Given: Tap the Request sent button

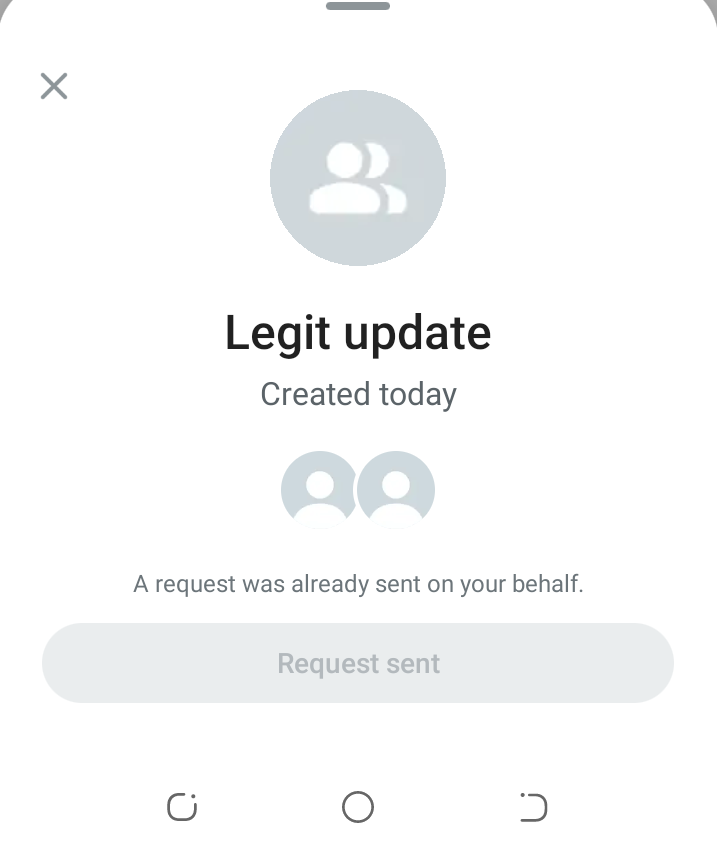Looking at the screenshot, I should [x=358, y=663].
